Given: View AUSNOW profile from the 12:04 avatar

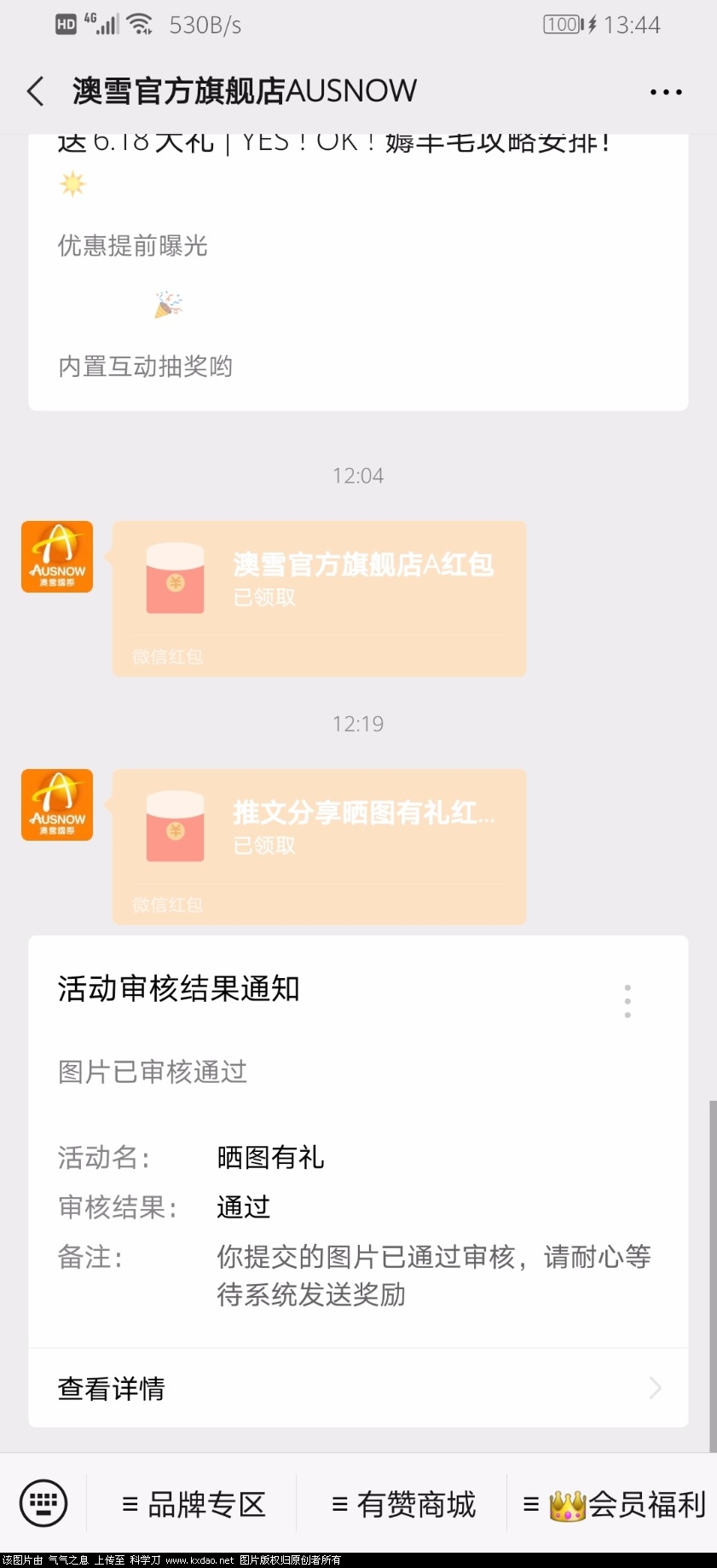Looking at the screenshot, I should point(57,557).
